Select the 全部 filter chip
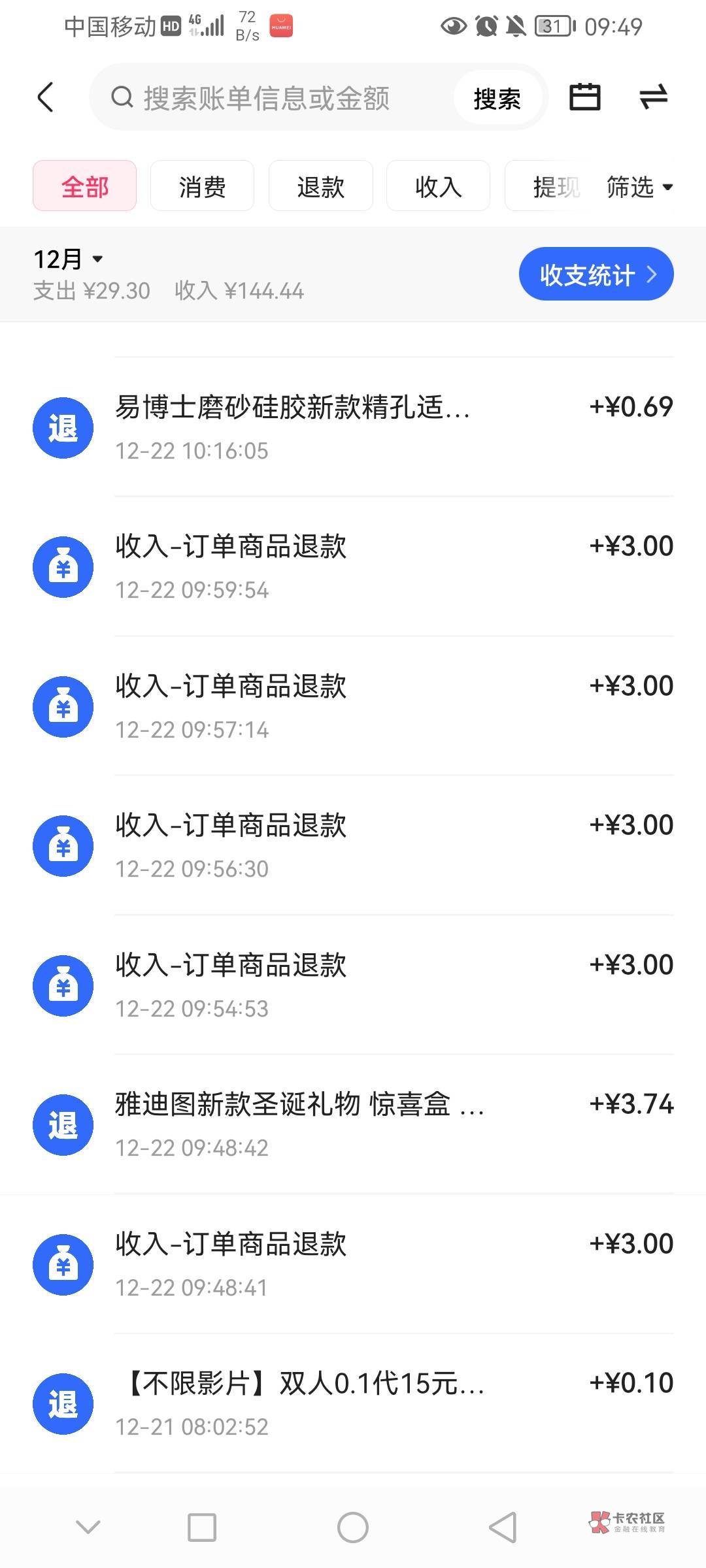This screenshot has height=1568, width=706. pyautogui.click(x=85, y=186)
